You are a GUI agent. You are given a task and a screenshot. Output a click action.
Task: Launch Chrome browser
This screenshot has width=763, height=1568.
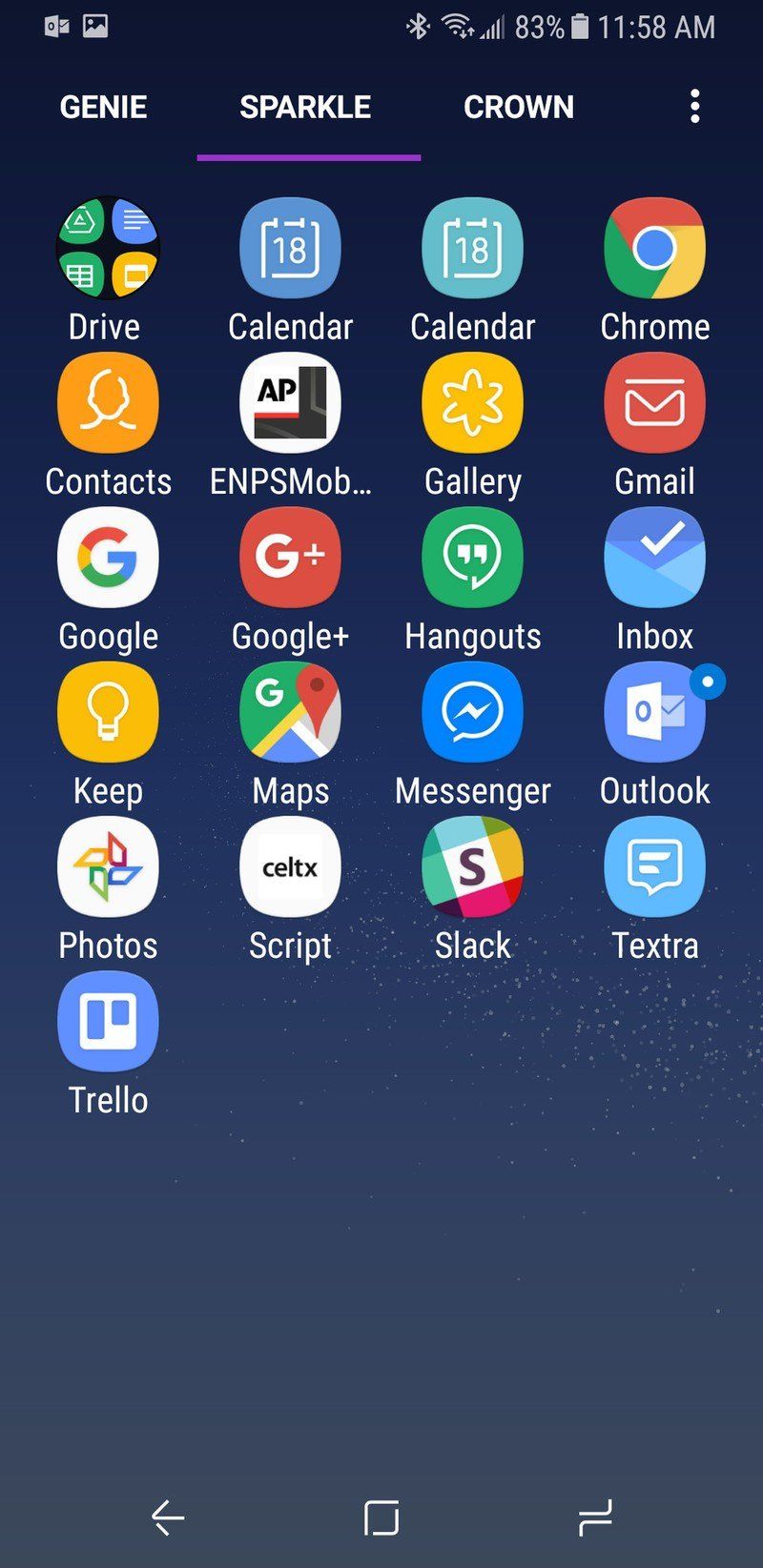coord(654,248)
